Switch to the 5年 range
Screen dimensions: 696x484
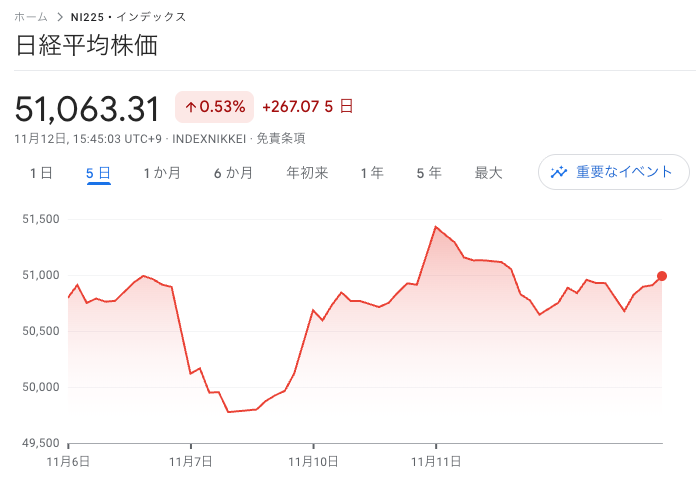click(429, 173)
